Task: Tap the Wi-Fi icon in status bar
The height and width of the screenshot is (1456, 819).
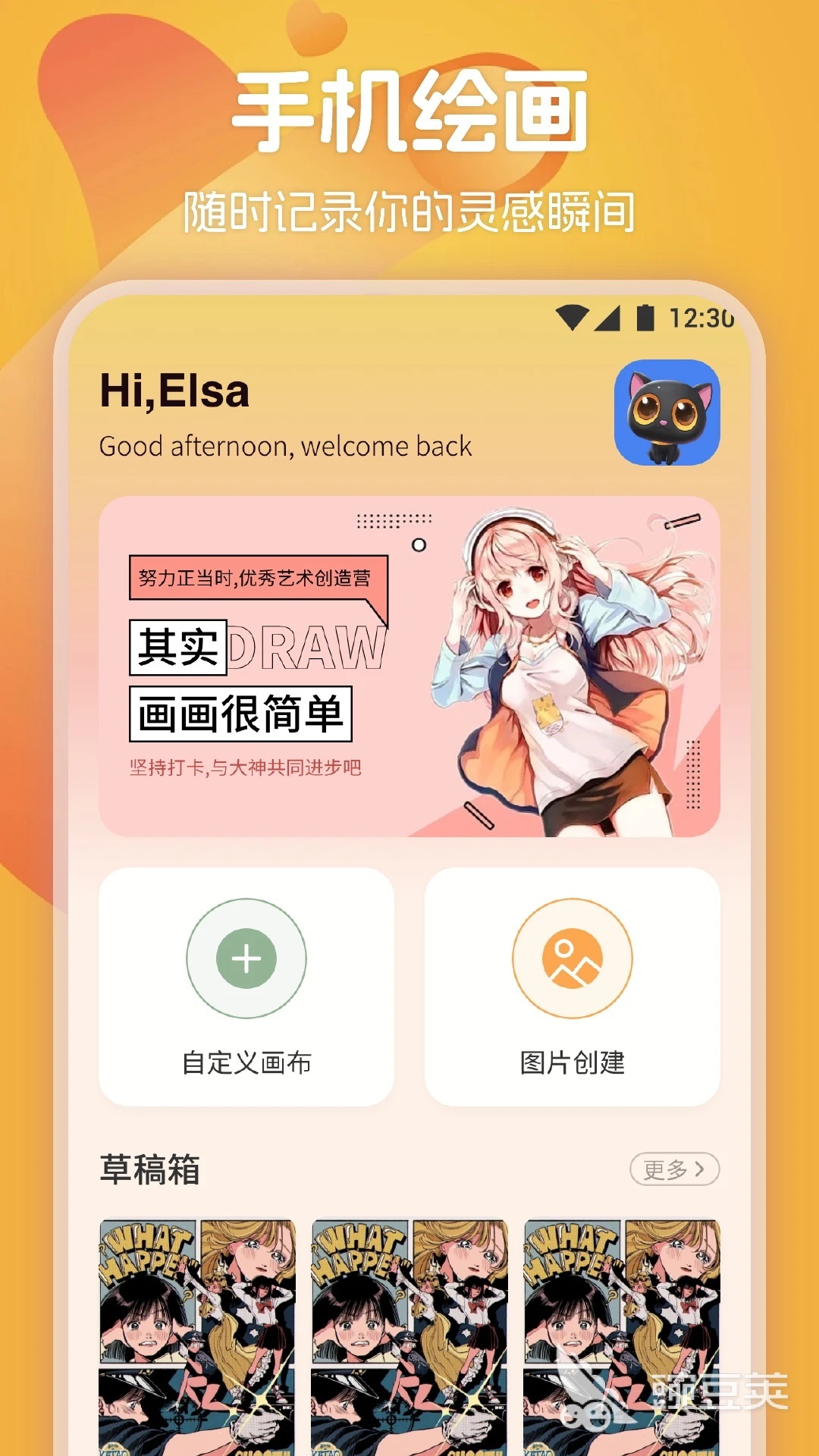Action: (572, 315)
